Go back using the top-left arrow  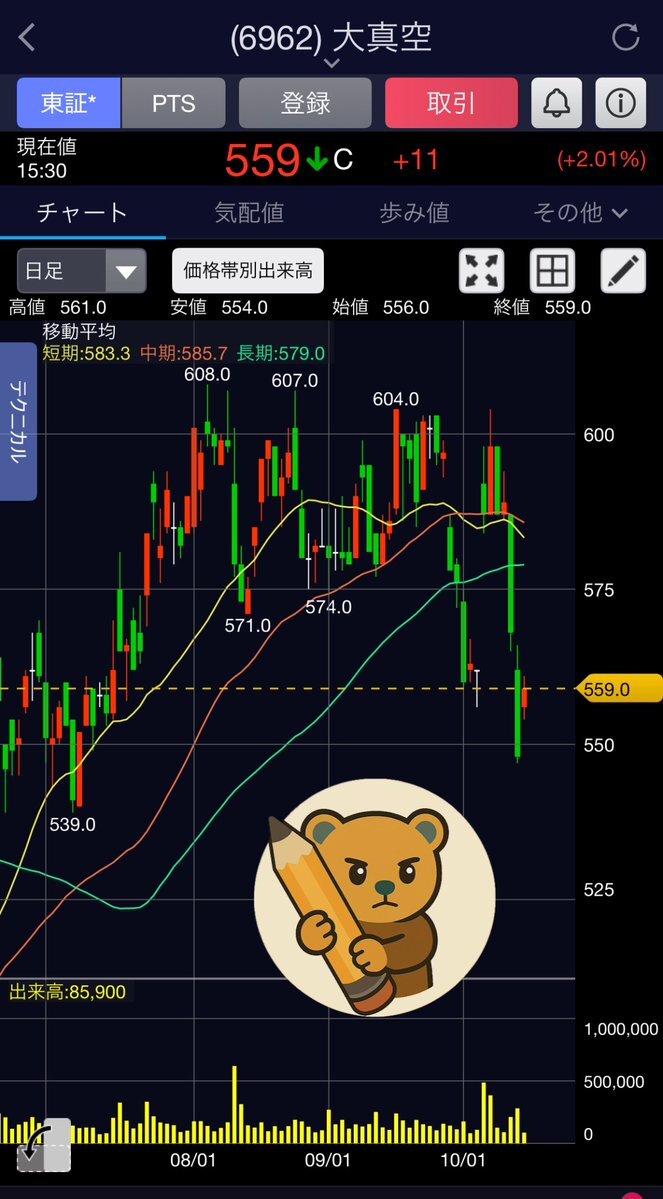click(27, 38)
